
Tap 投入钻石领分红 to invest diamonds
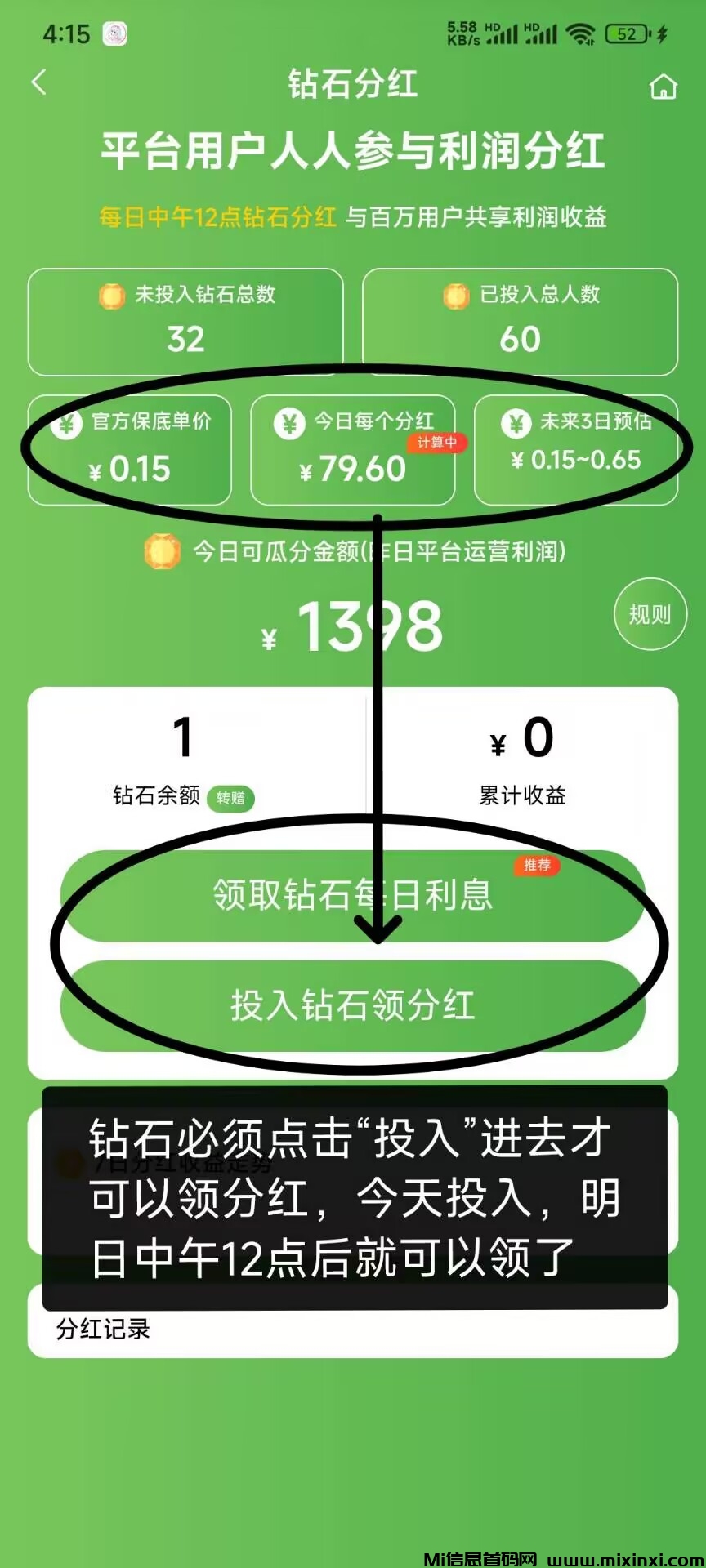352,1004
